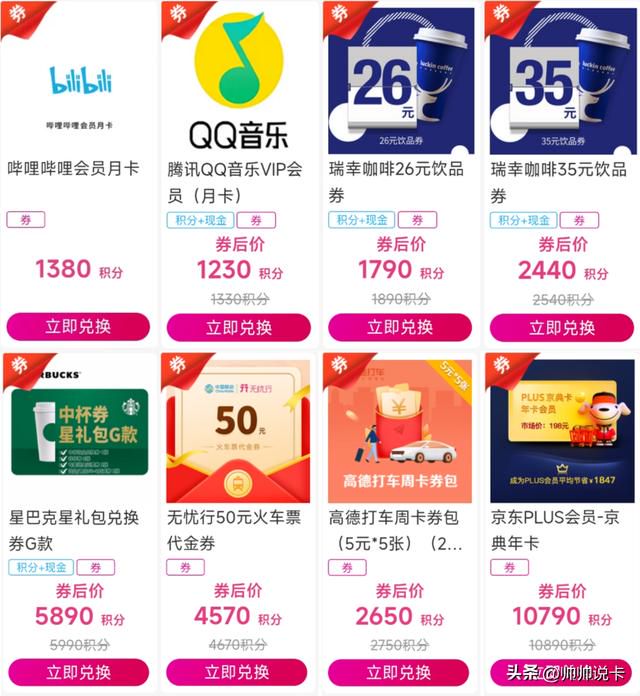This screenshot has height=696, width=640.
Task: Tap 立即兑换 under 高德打车周卡券包
Action: (x=400, y=671)
